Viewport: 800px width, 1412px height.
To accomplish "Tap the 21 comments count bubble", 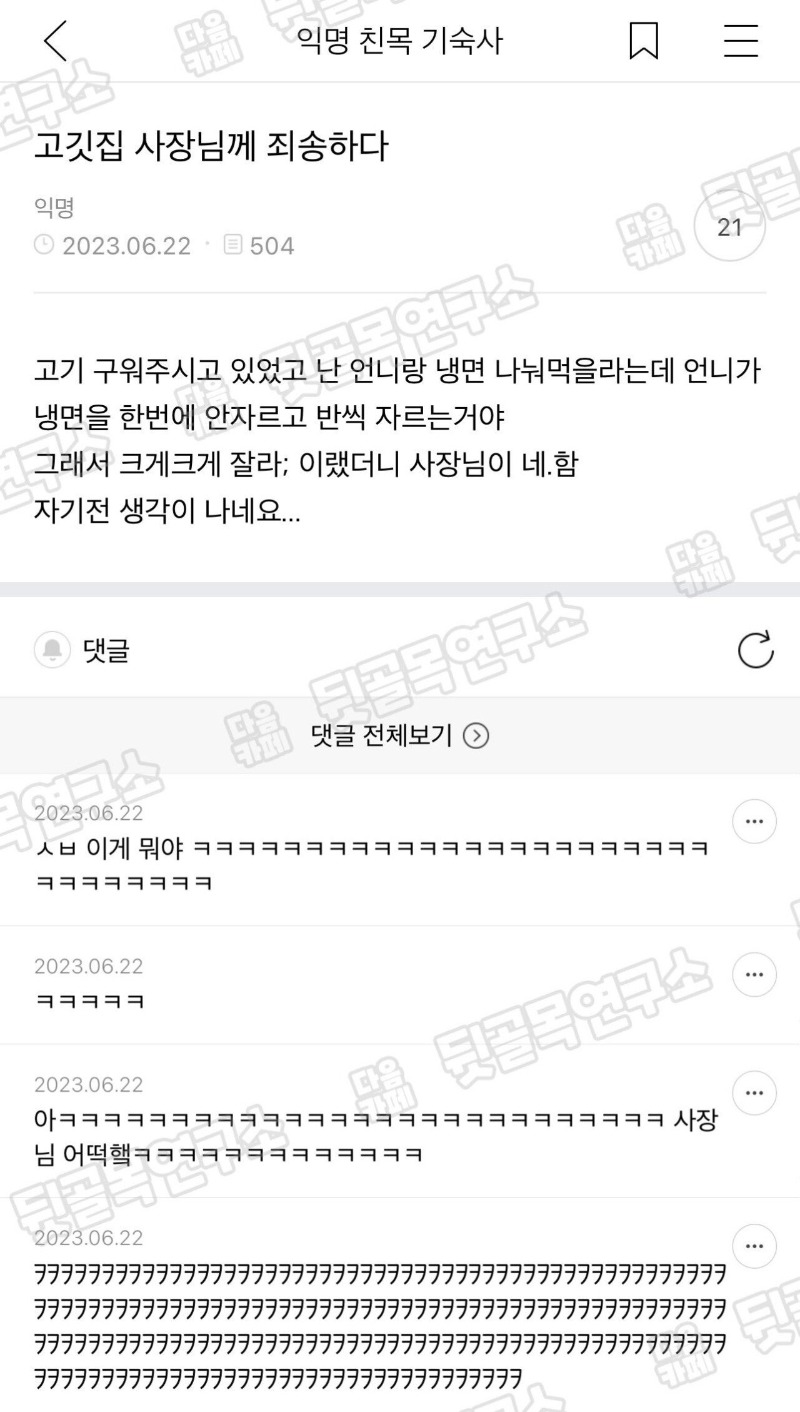I will [x=729, y=227].
